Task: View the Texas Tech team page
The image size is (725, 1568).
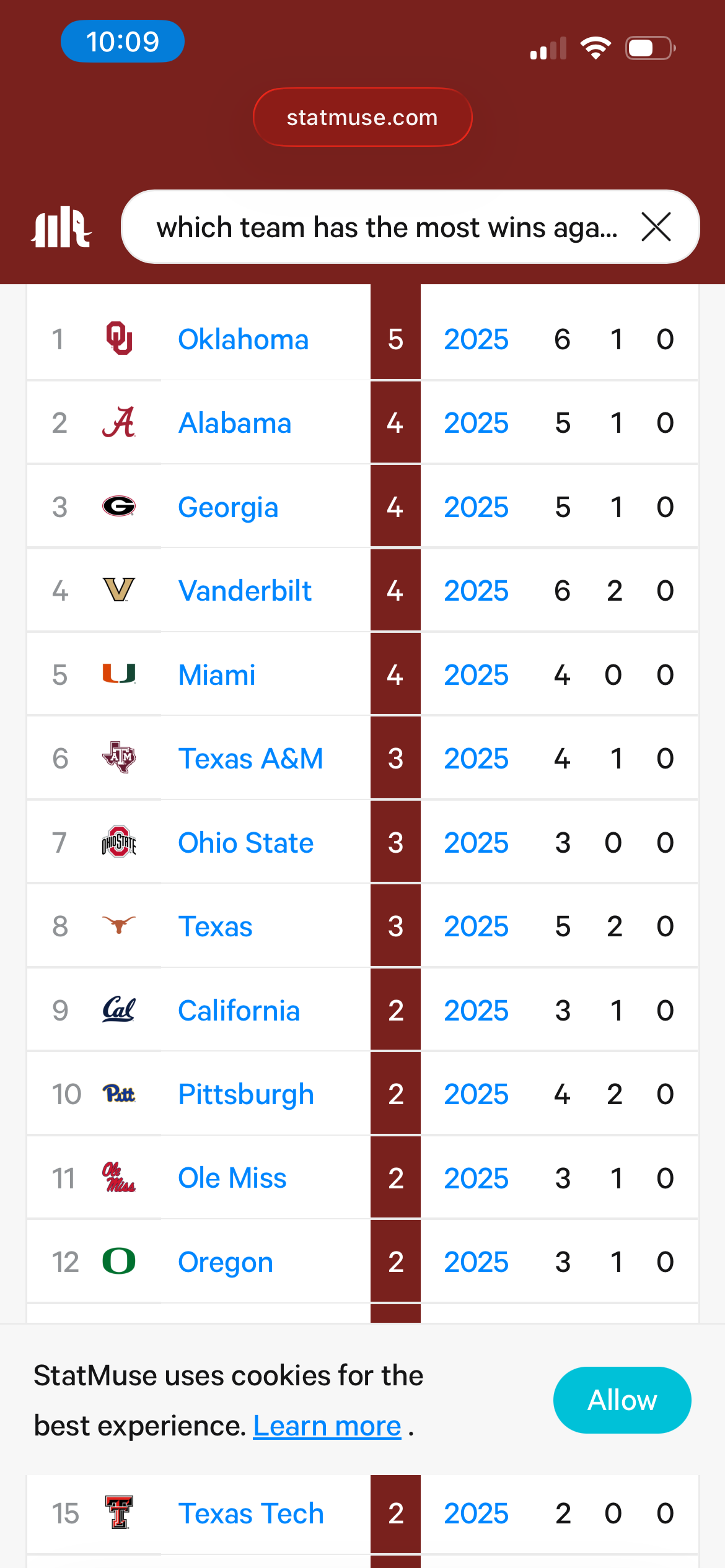Action: [x=250, y=1514]
